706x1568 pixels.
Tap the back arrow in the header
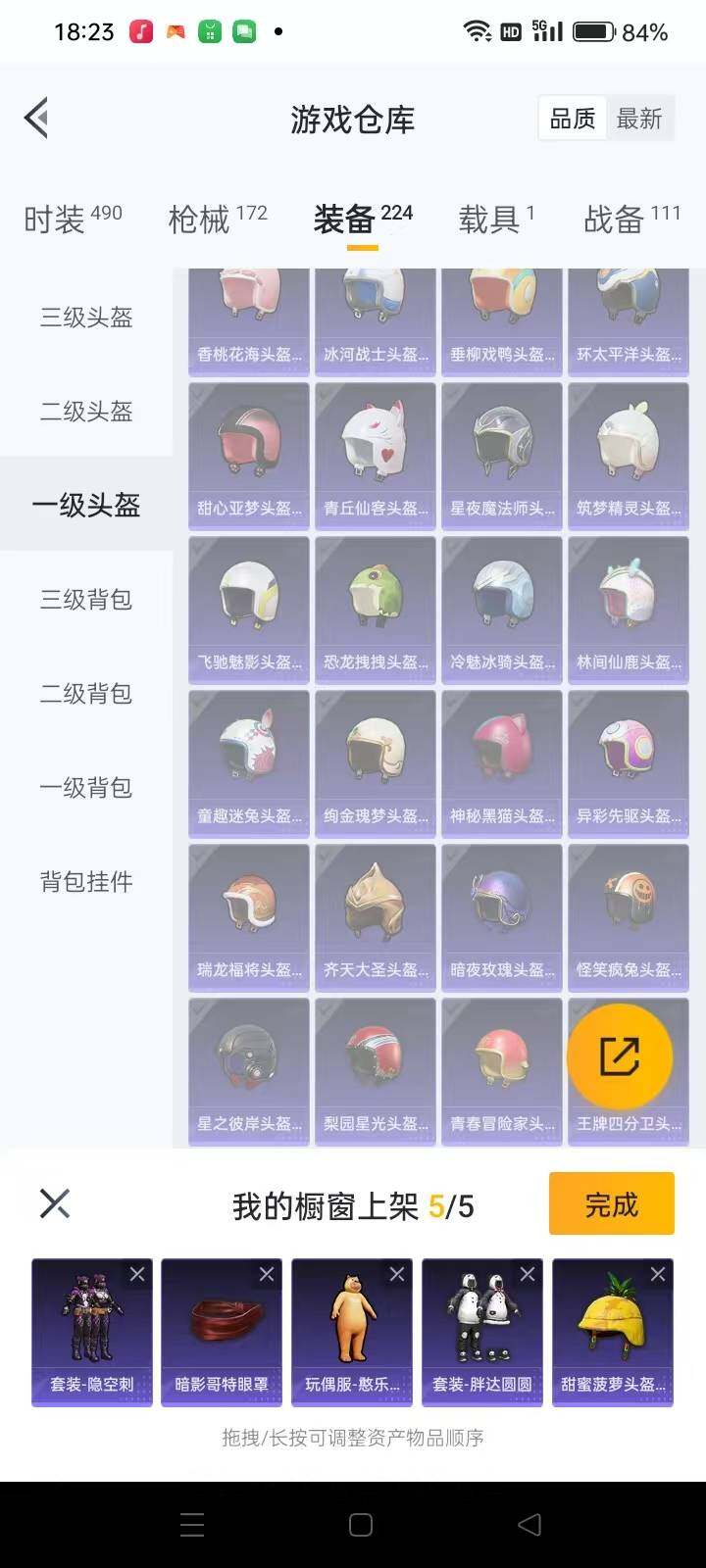pos(36,118)
